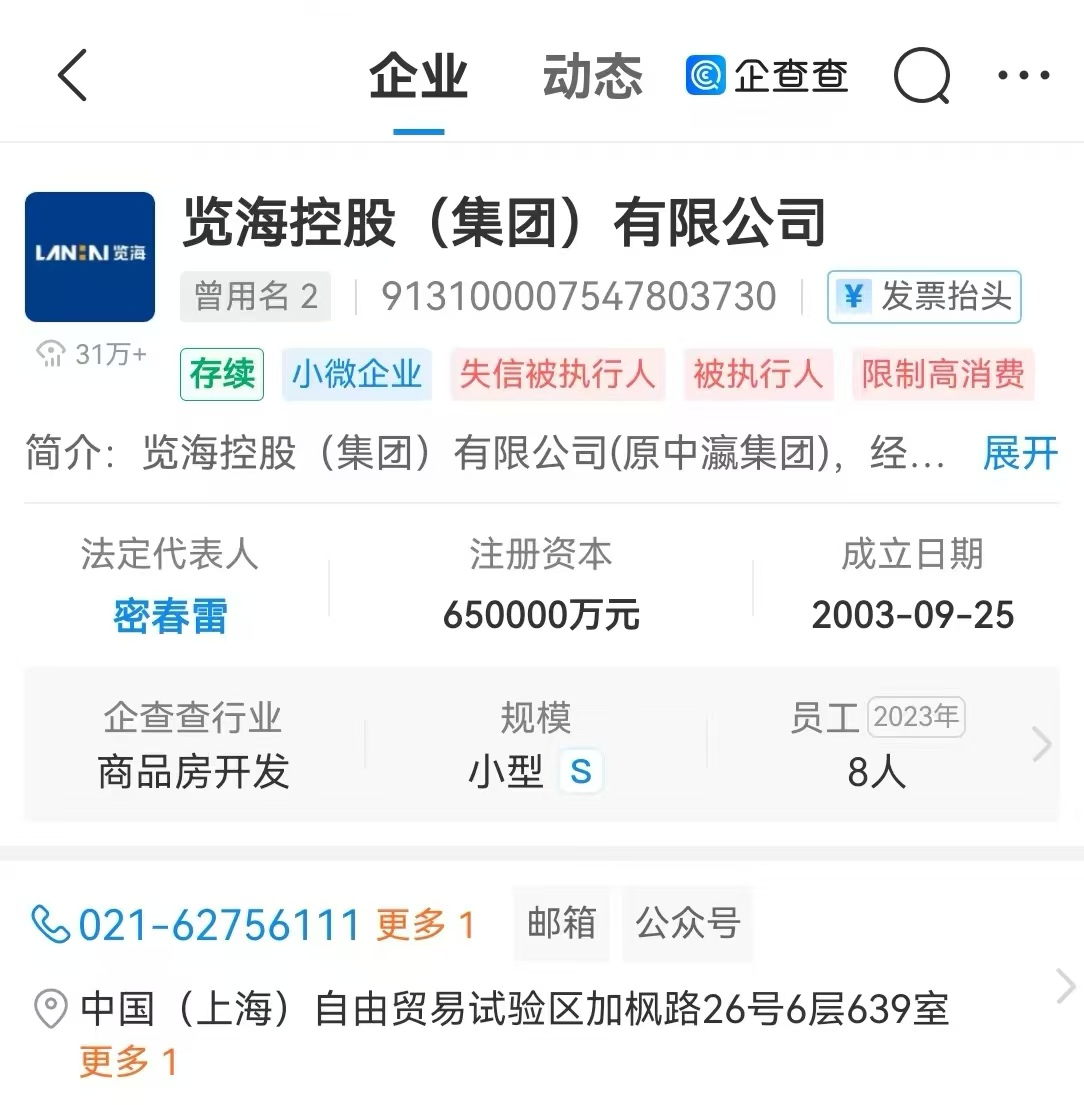Tap the 被执行人 tag
Viewport: 1084px width, 1105px height.
pyautogui.click(x=758, y=375)
